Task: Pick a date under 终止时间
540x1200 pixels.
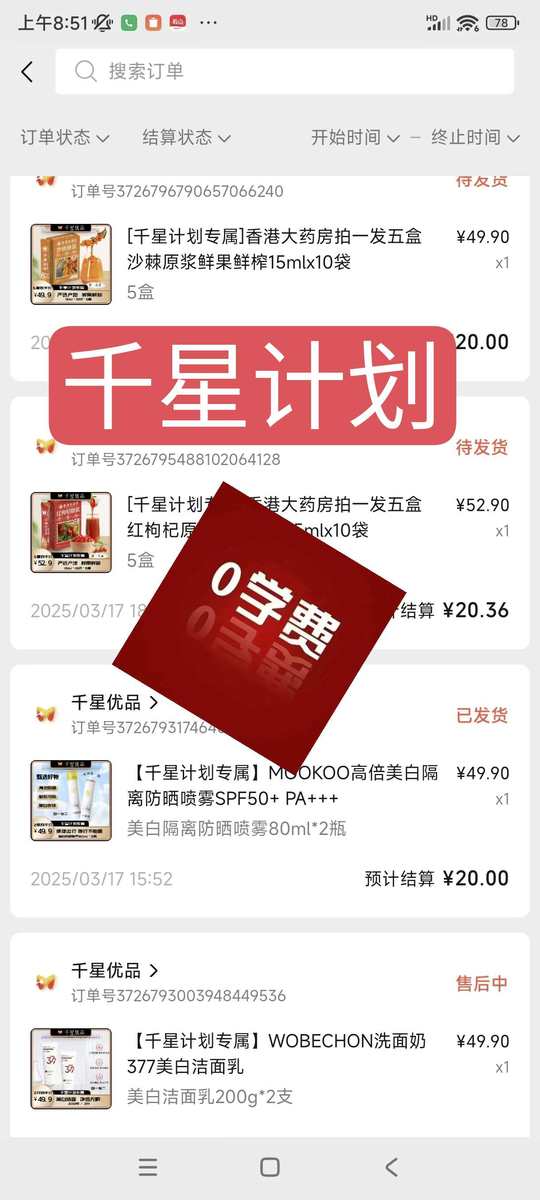Action: point(476,137)
